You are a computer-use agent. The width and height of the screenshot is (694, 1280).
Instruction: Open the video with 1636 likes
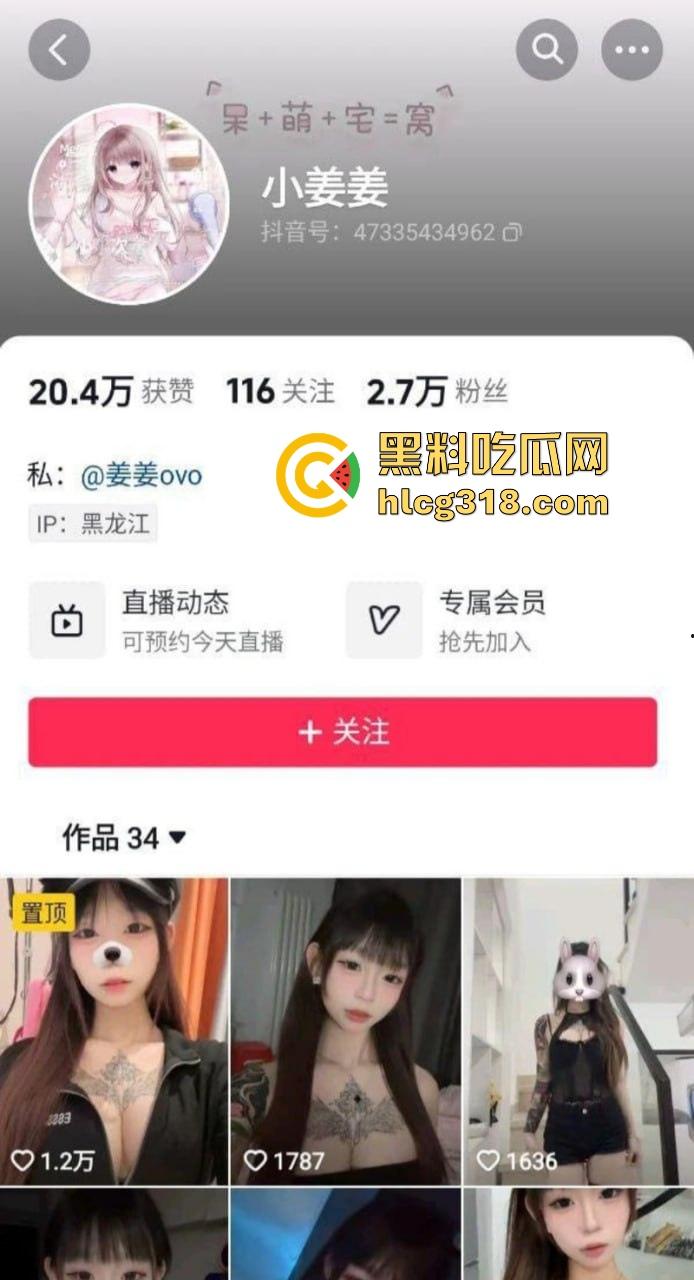[x=579, y=1030]
